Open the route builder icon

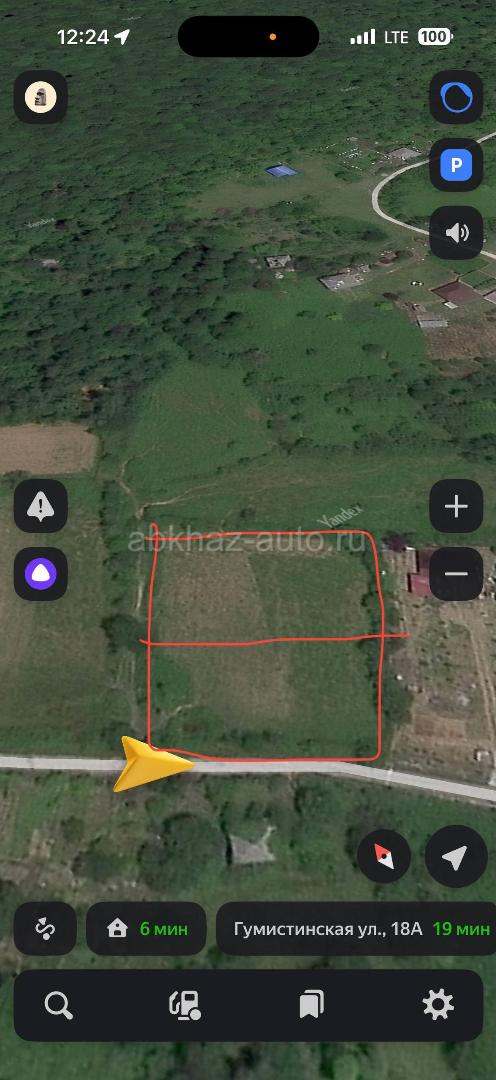click(x=45, y=928)
